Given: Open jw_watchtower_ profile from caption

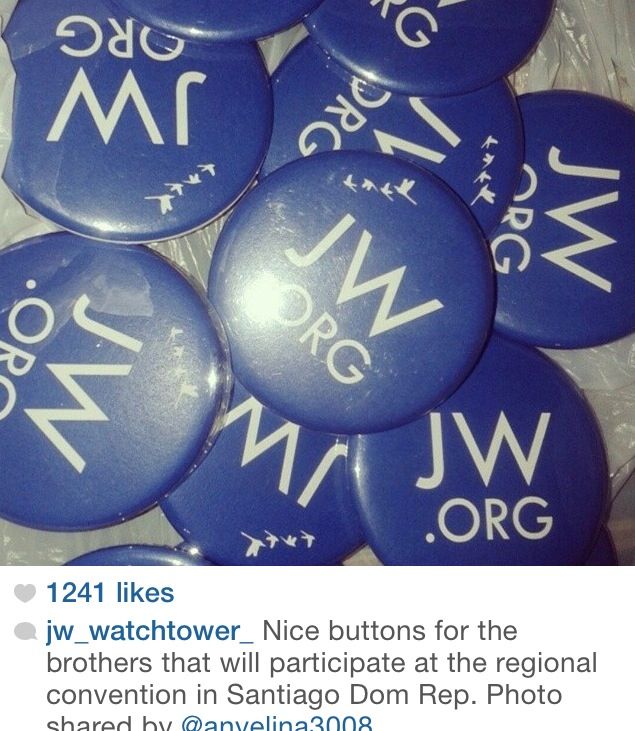Looking at the screenshot, I should [150, 632].
